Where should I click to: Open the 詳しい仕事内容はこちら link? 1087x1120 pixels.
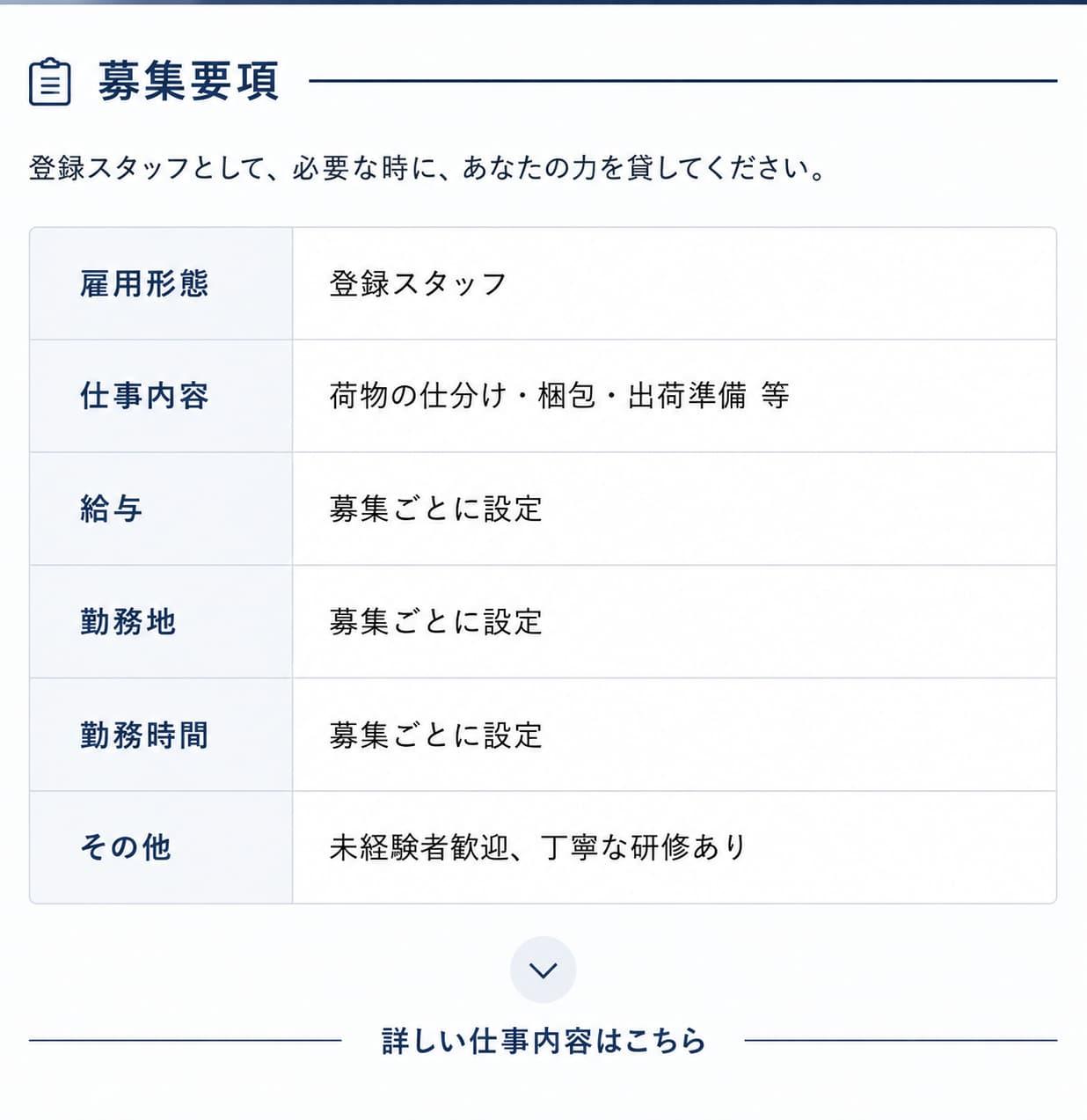(543, 1041)
